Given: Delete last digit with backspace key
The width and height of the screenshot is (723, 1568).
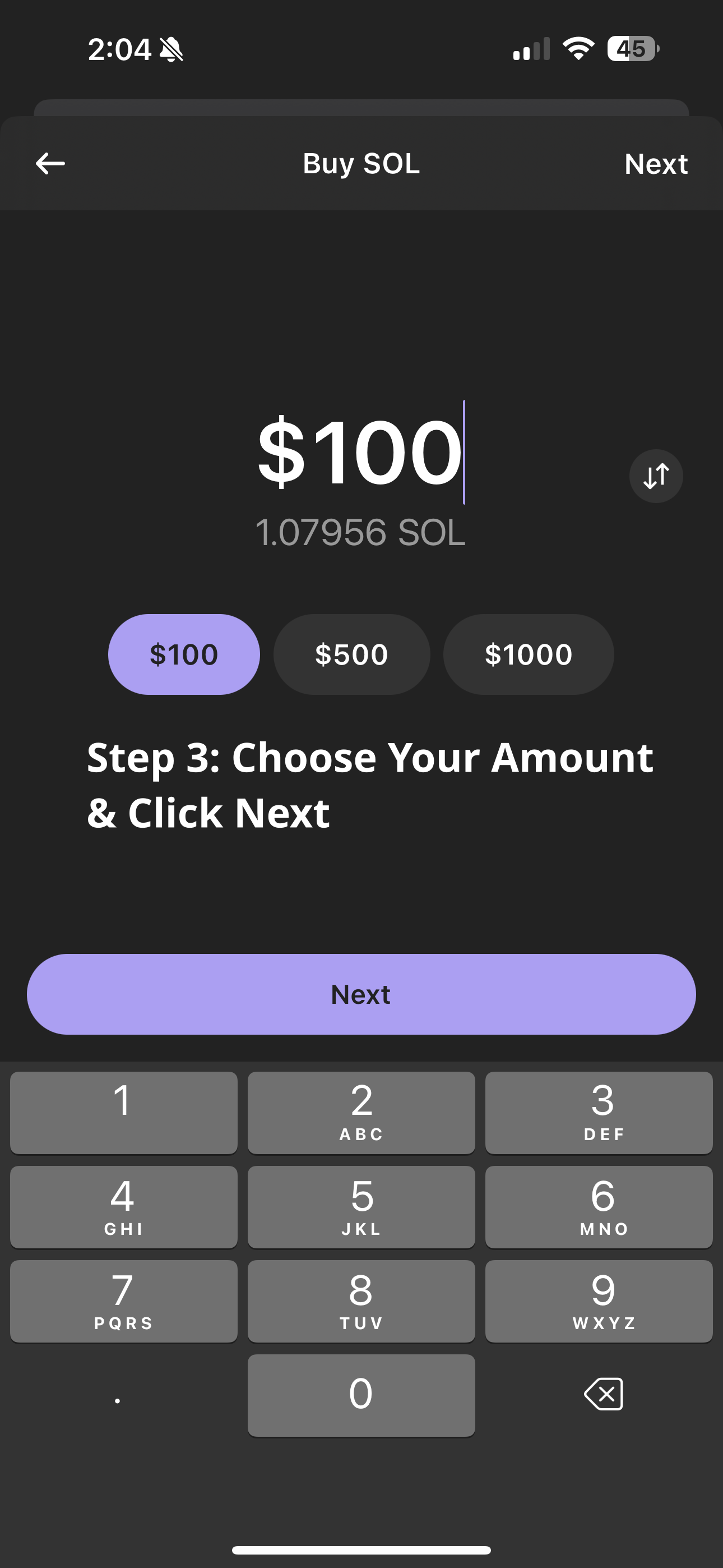Looking at the screenshot, I should click(603, 1394).
